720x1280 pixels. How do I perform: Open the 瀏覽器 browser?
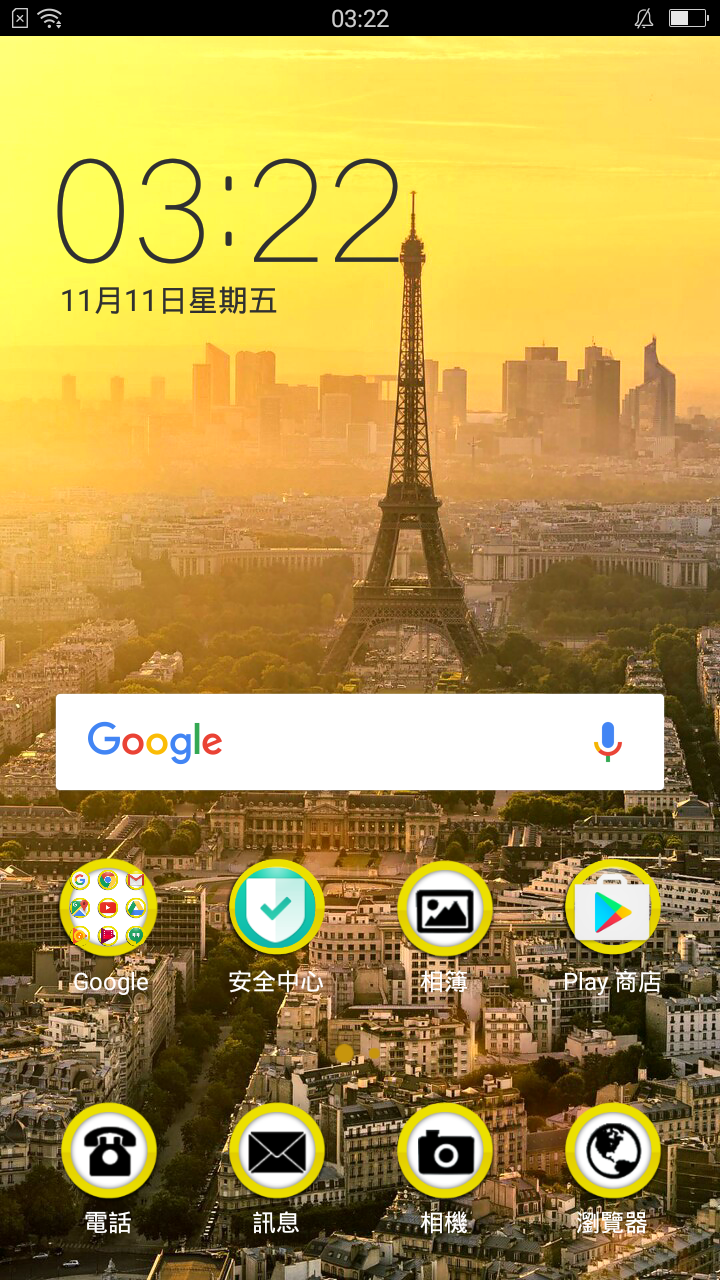tap(612, 1152)
